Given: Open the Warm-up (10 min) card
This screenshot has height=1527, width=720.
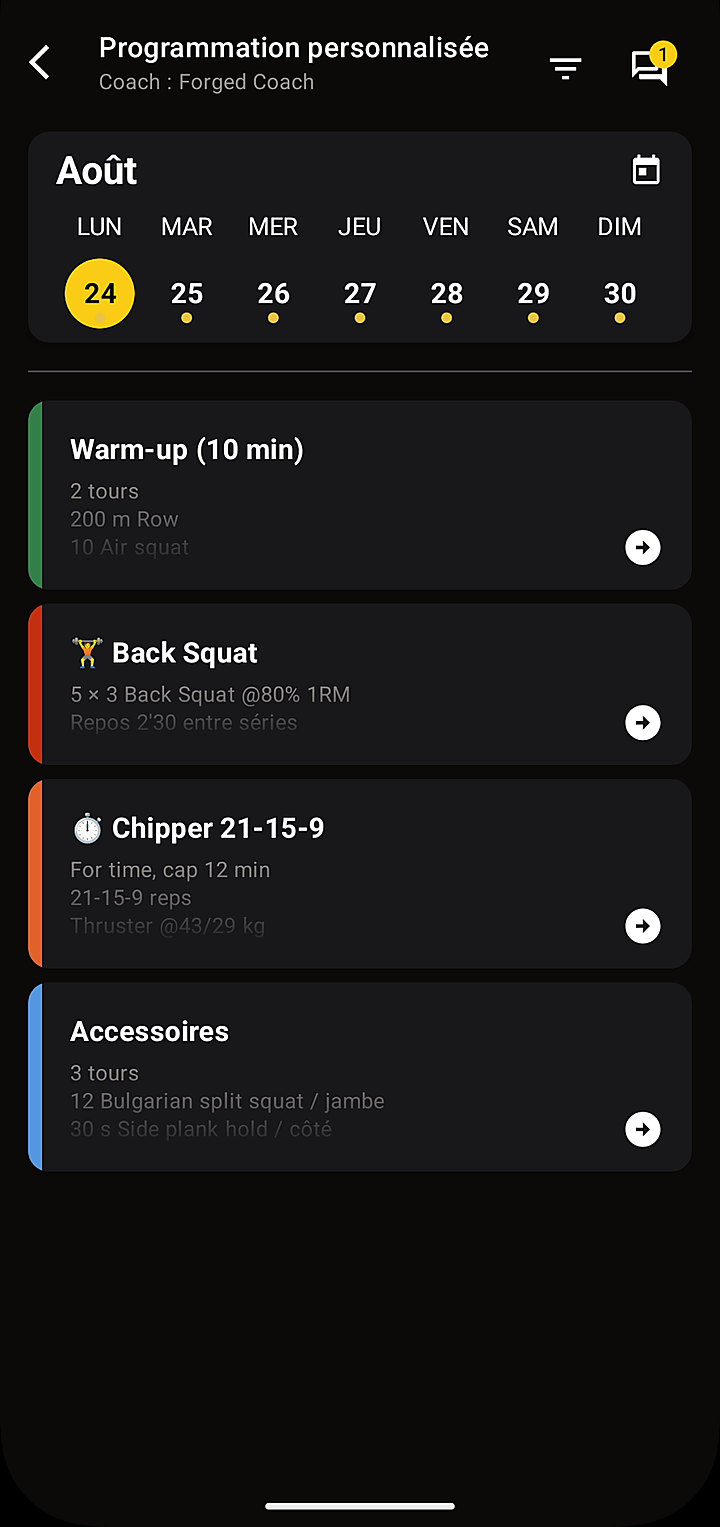Looking at the screenshot, I should coord(360,495).
